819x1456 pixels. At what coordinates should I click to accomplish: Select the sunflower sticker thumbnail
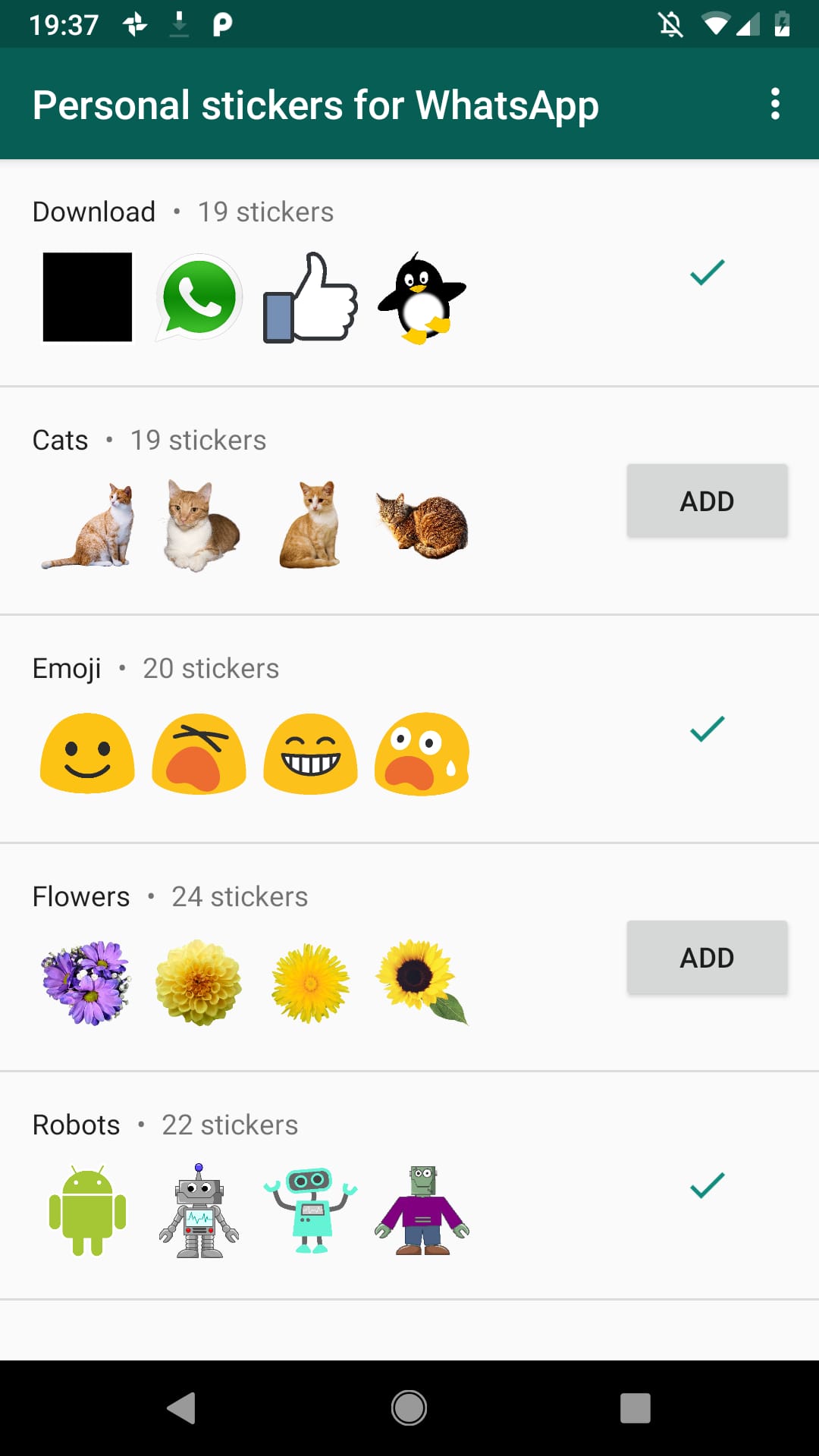[421, 983]
